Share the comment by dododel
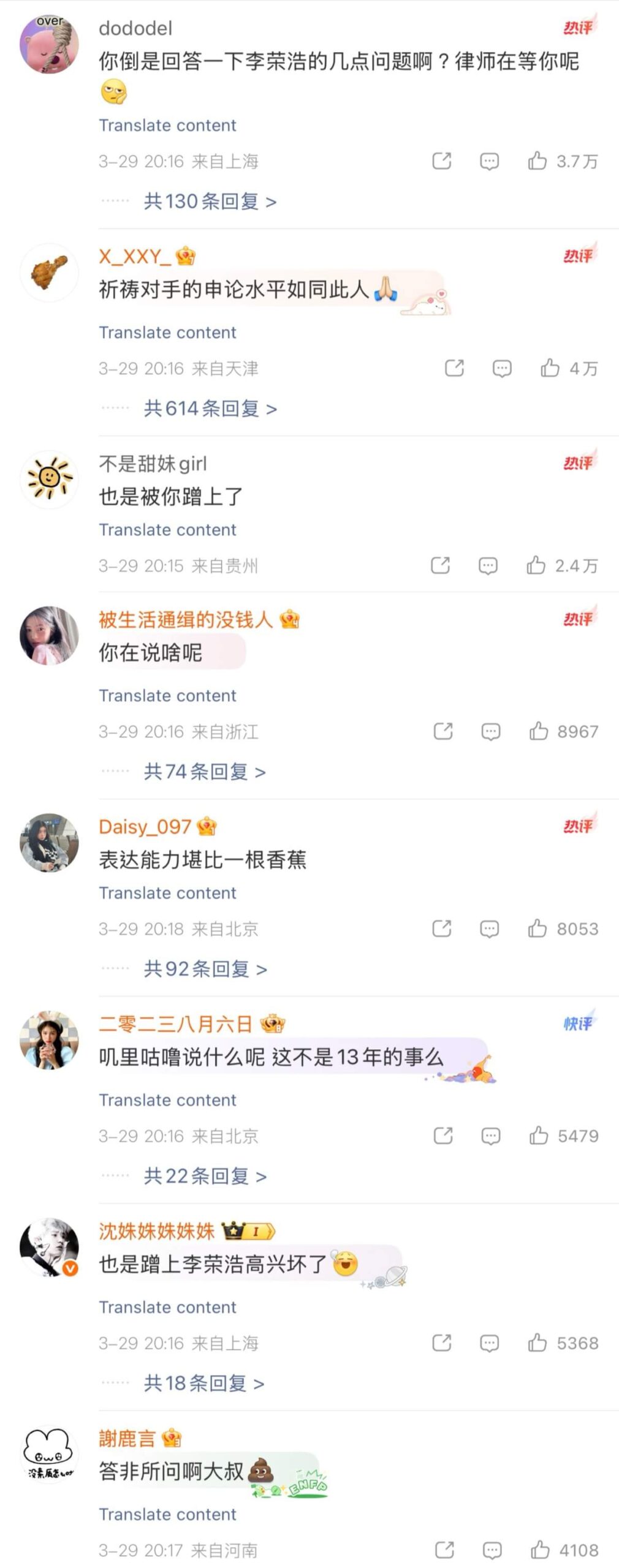 pyautogui.click(x=442, y=161)
